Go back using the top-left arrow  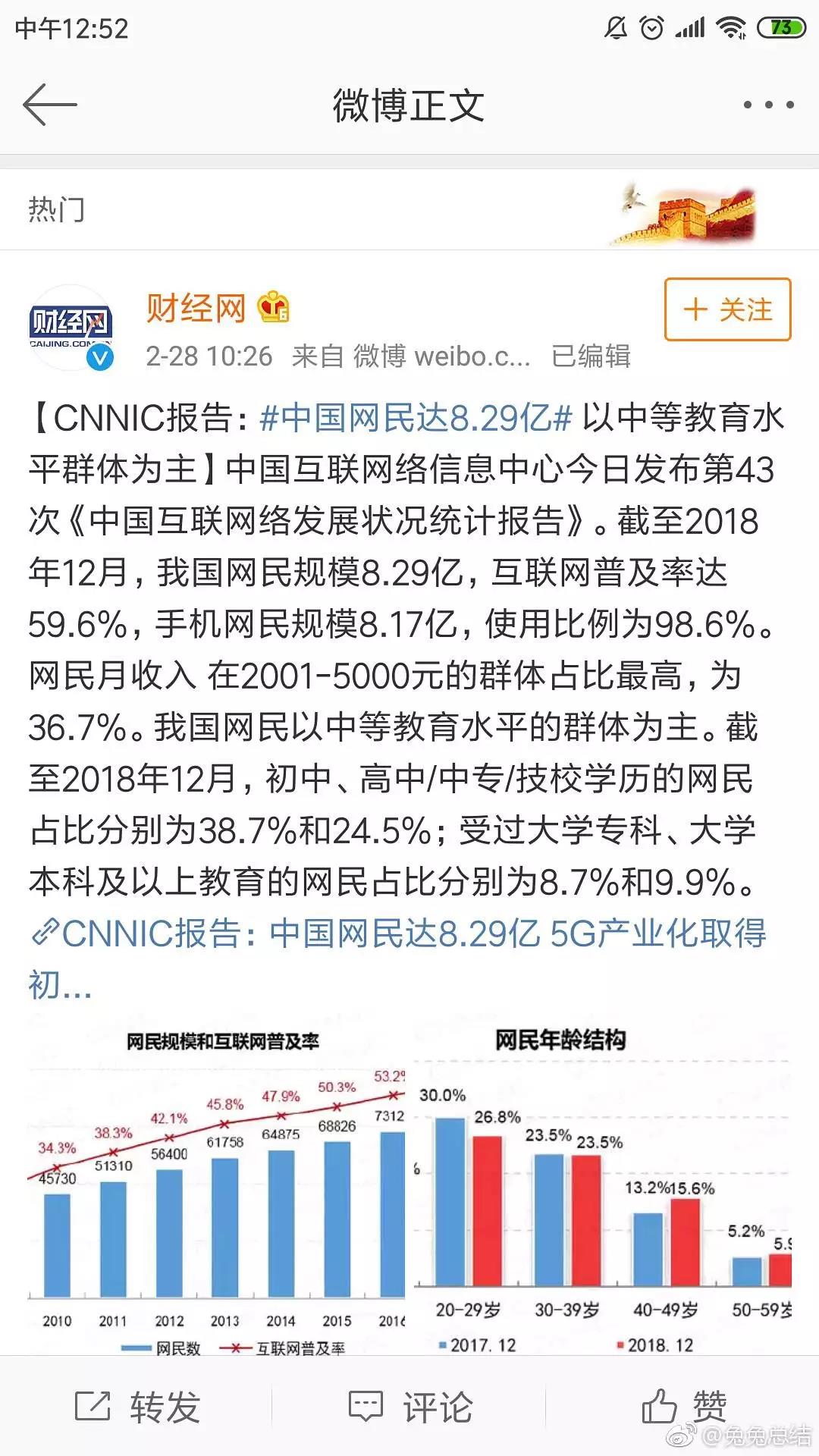pyautogui.click(x=50, y=105)
